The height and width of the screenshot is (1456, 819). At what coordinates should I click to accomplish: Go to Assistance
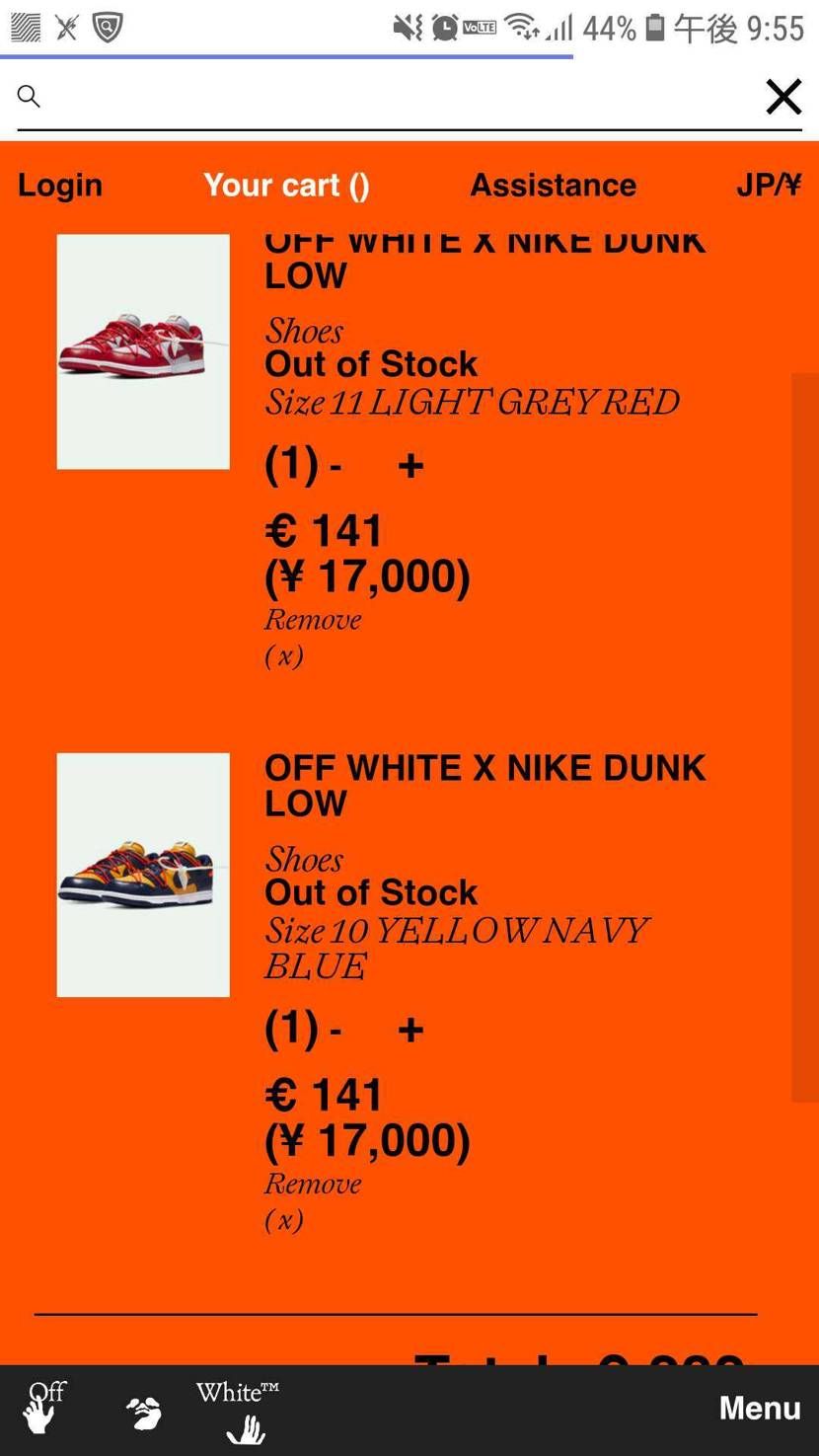(x=553, y=185)
